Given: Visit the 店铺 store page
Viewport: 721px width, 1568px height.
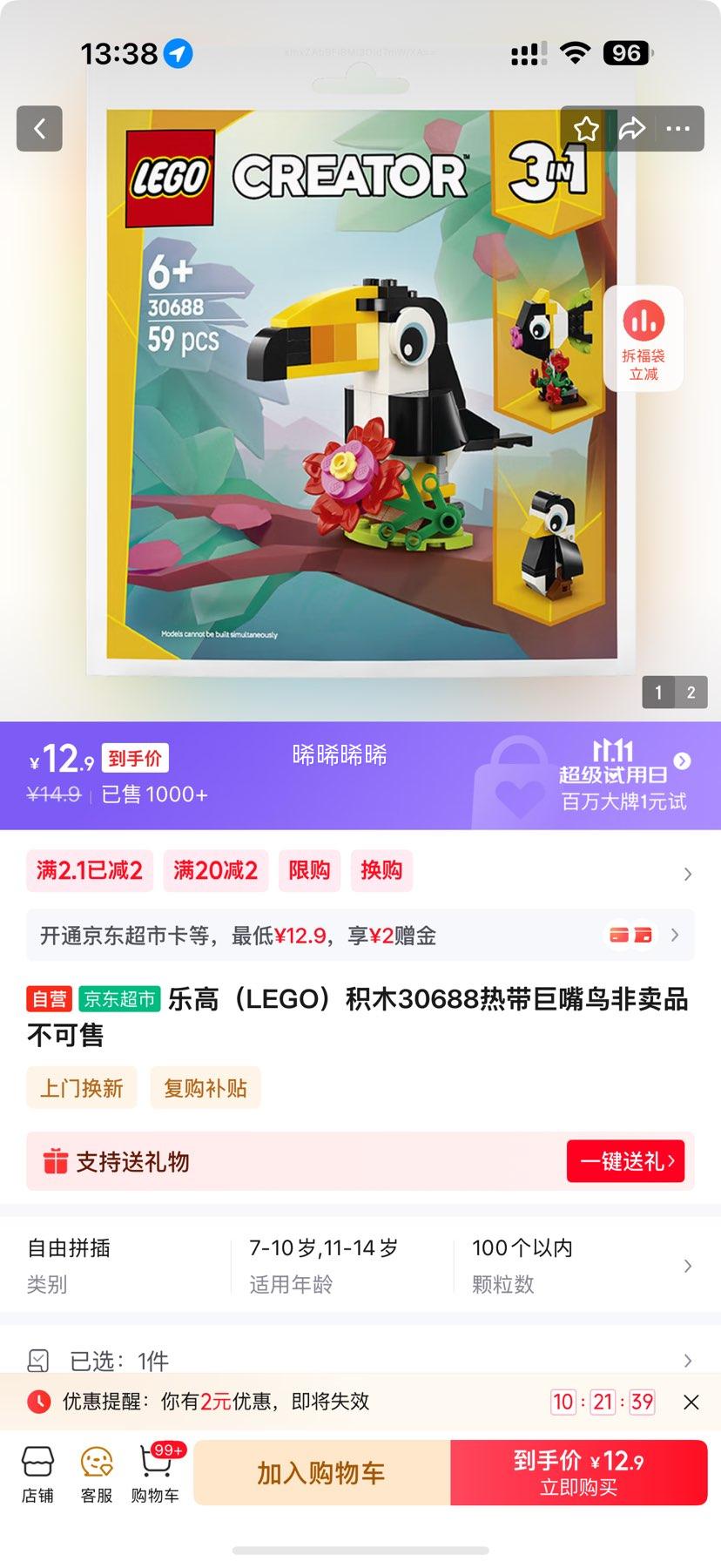Looking at the screenshot, I should pos(37,1474).
